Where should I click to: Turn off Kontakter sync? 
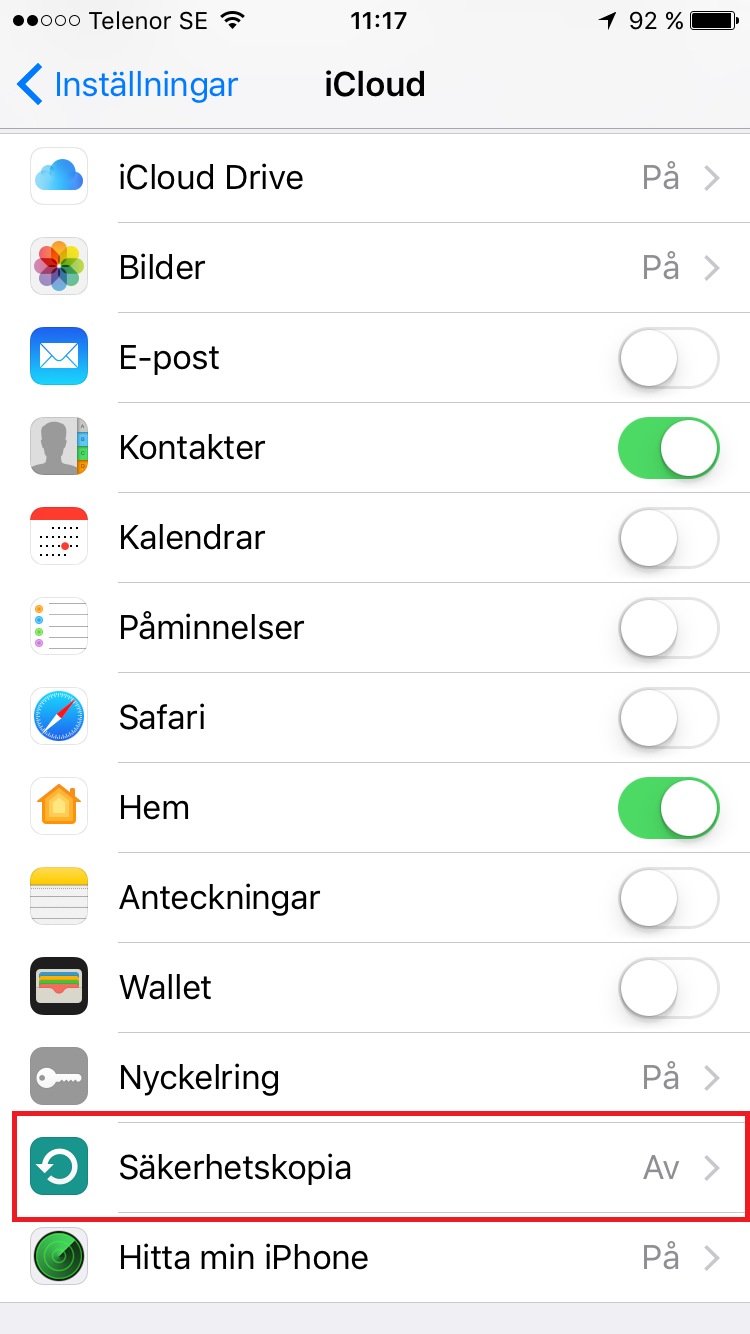(668, 448)
